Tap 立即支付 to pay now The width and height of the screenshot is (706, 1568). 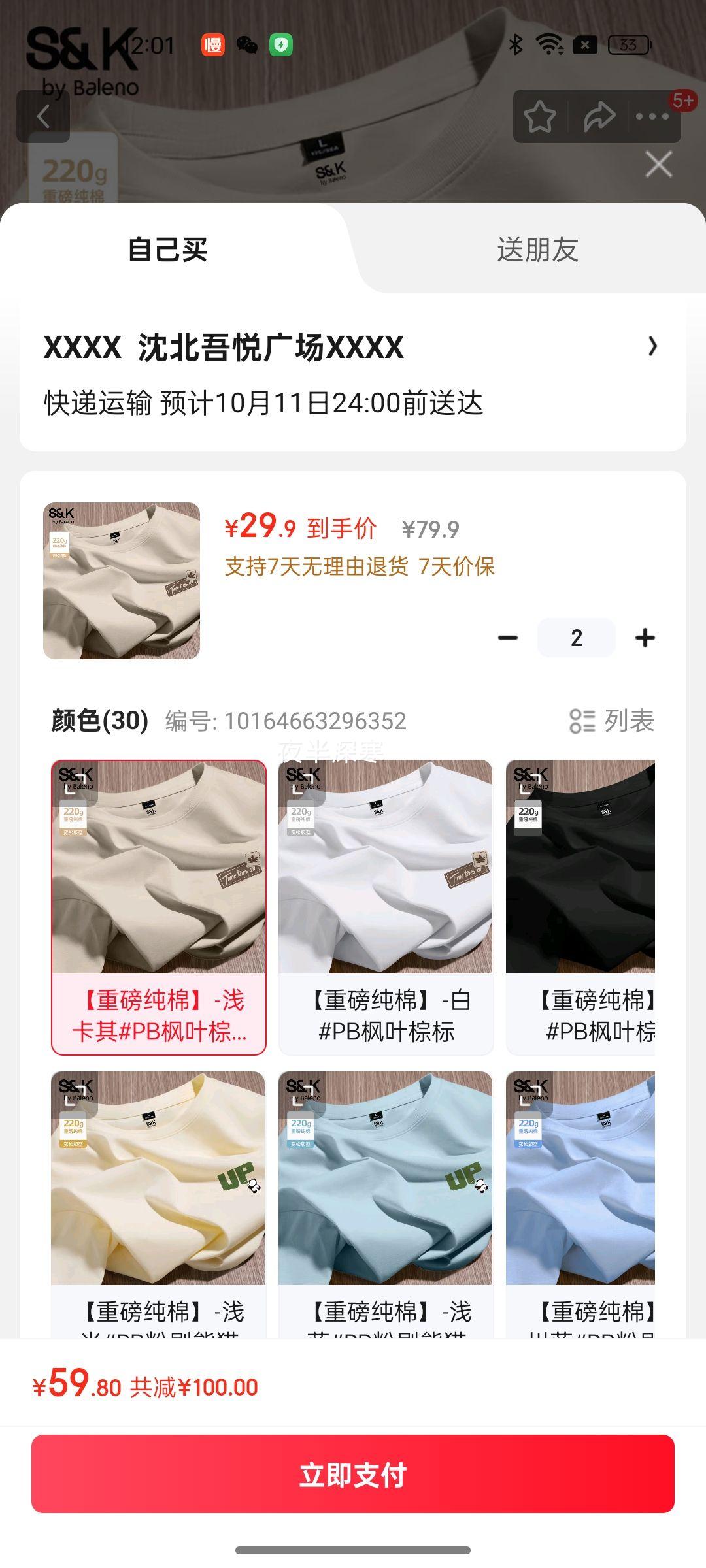click(353, 1474)
